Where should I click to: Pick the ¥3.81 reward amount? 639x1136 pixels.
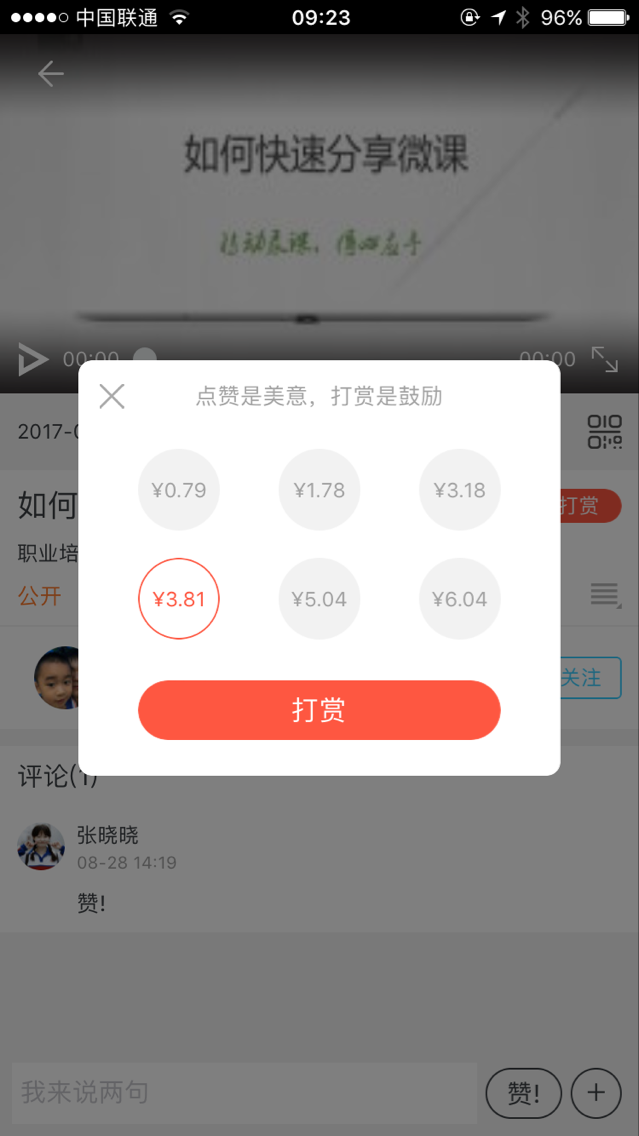pyautogui.click(x=179, y=599)
